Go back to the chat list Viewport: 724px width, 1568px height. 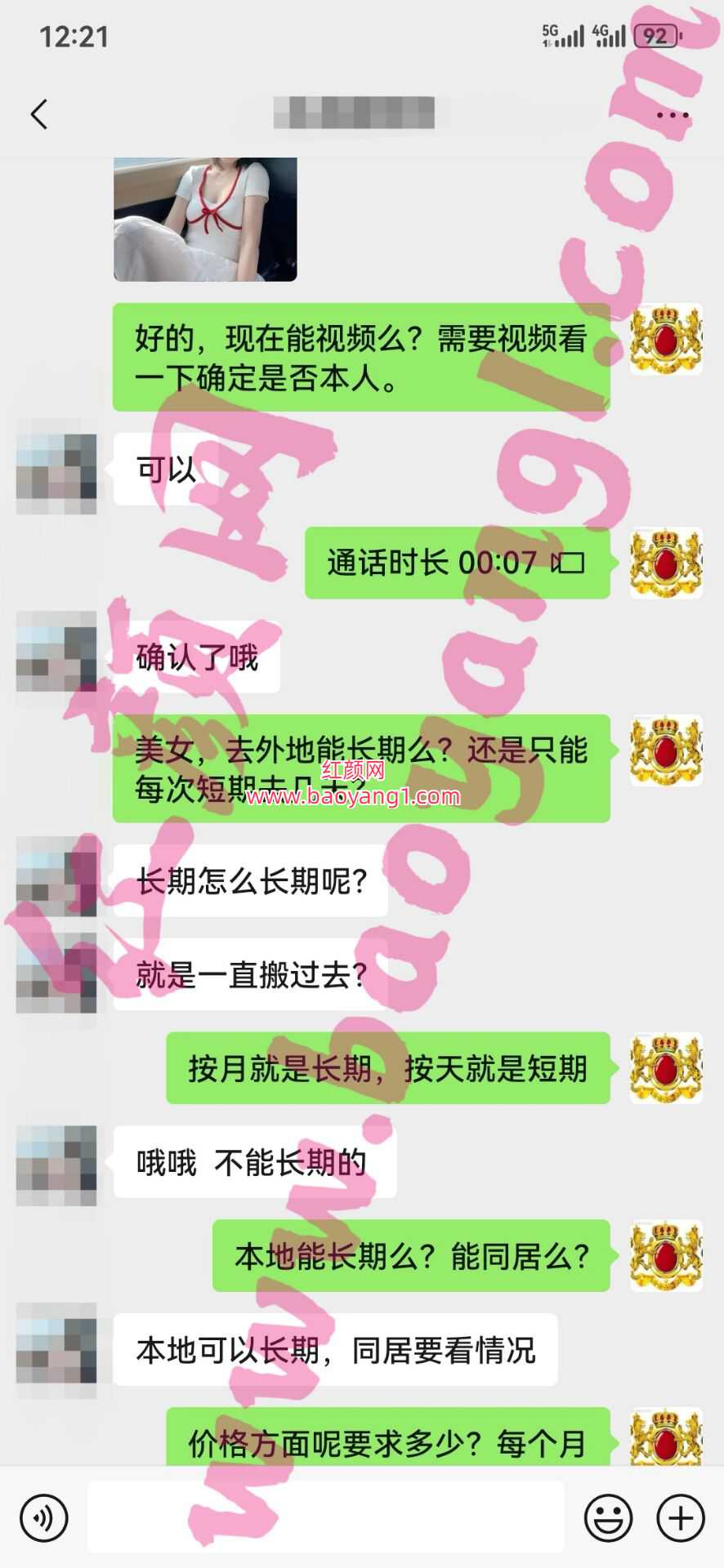38,114
